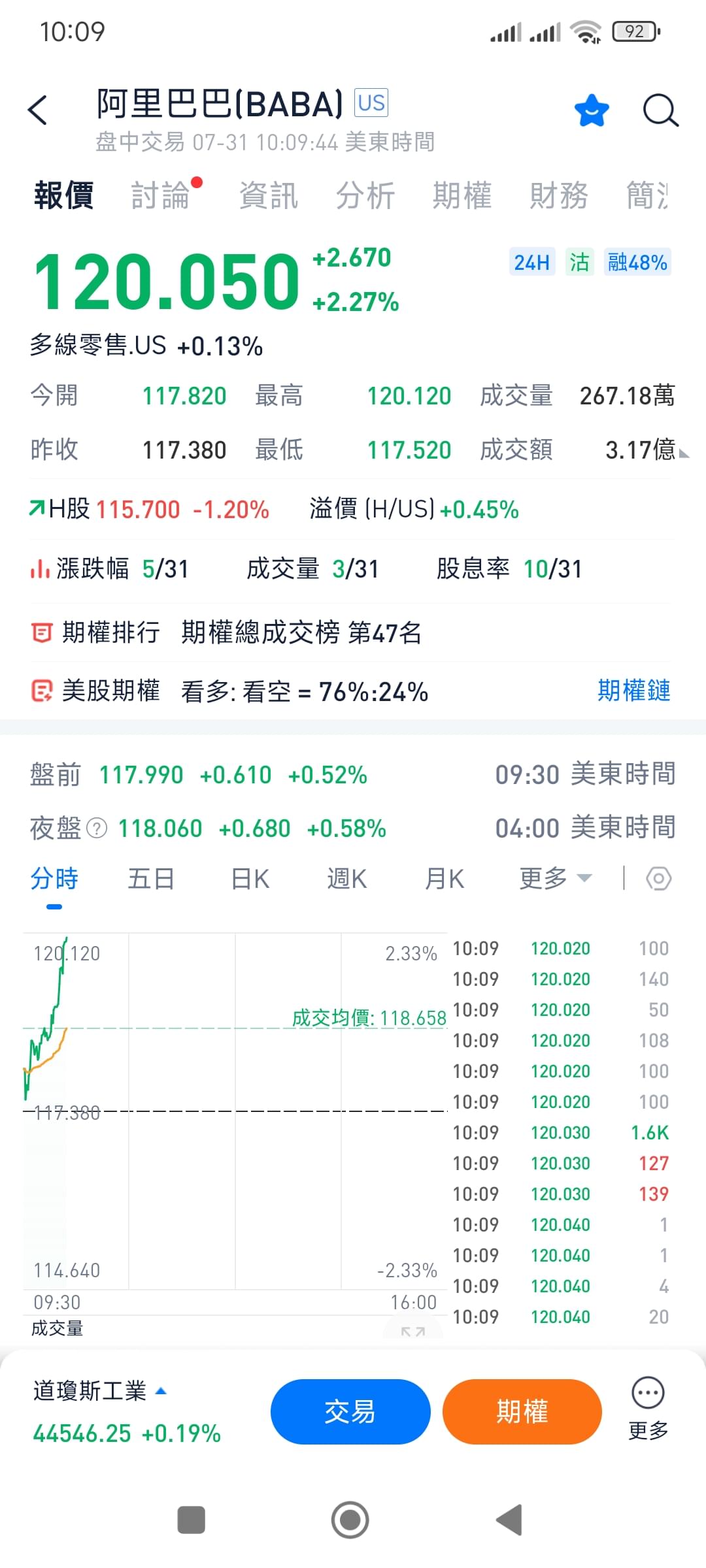Image resolution: width=706 pixels, height=1568 pixels.
Task: Switch to the 財務 tab
Action: pyautogui.click(x=559, y=196)
